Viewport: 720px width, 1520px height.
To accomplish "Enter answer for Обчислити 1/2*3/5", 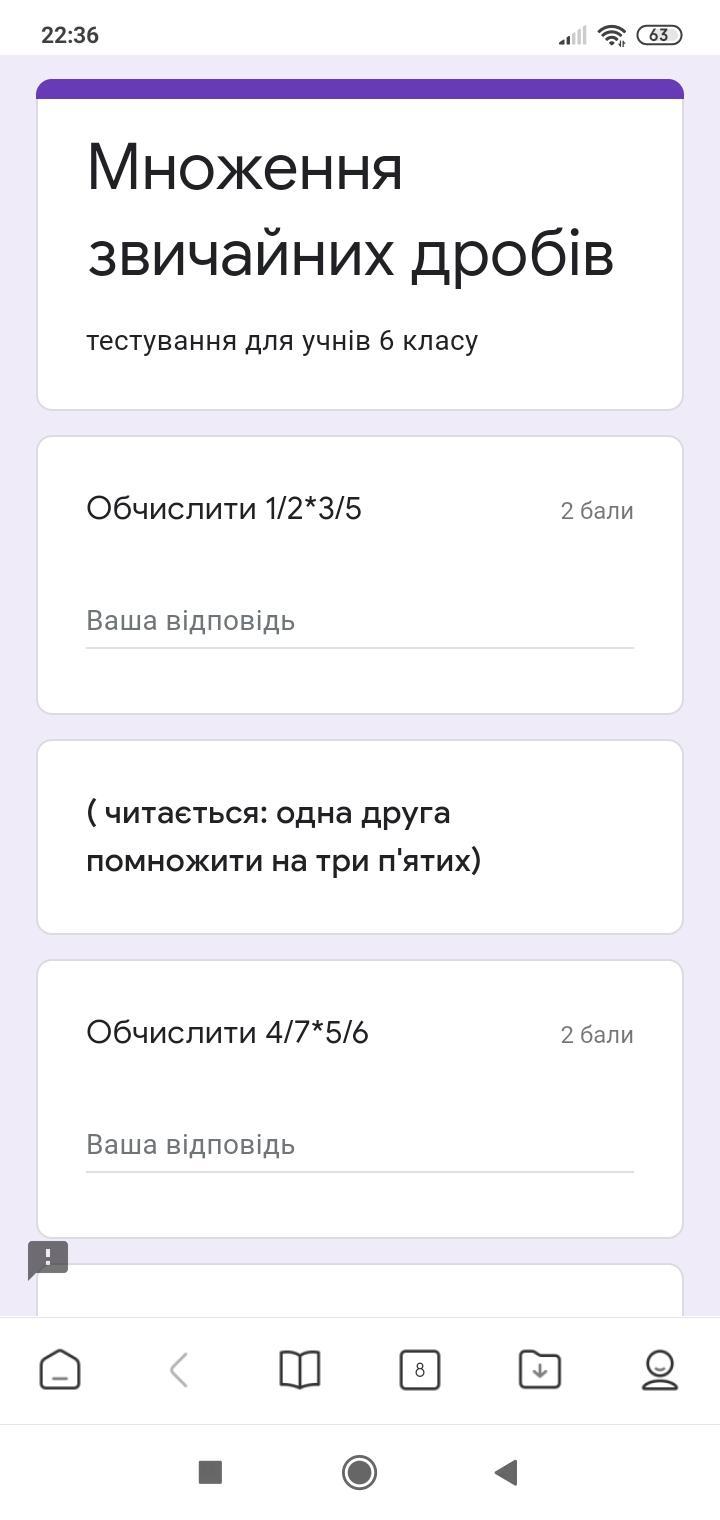I will pyautogui.click(x=359, y=621).
